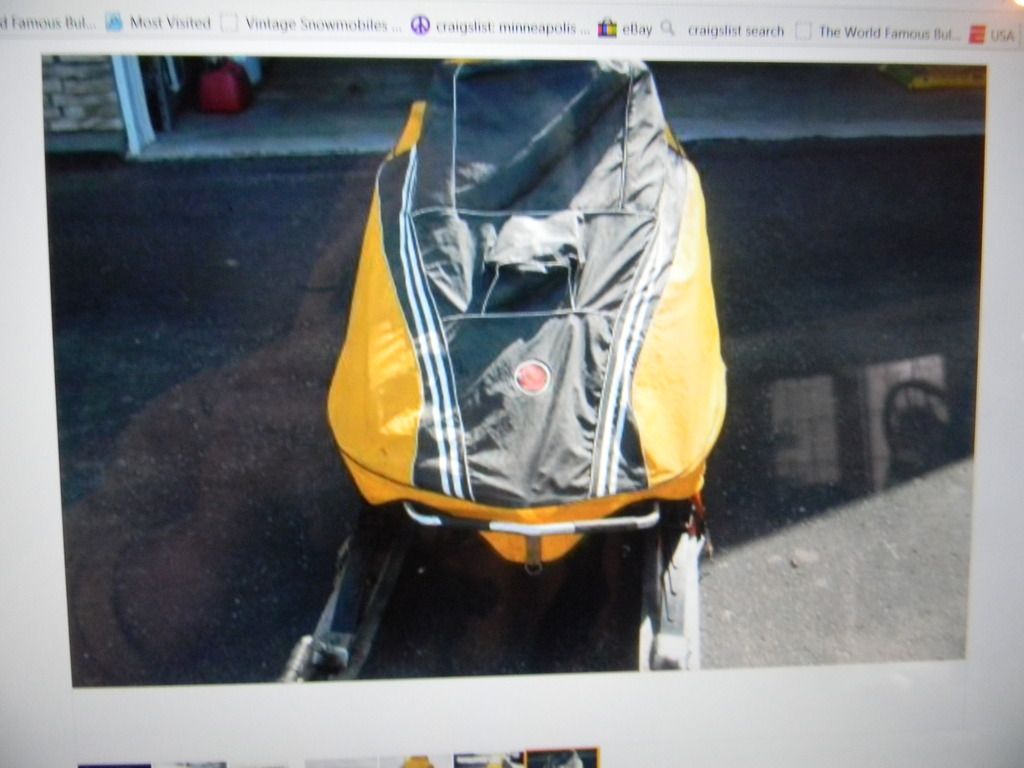Open the craigslist search bookmark
This screenshot has width=1024, height=768.
[x=724, y=31]
